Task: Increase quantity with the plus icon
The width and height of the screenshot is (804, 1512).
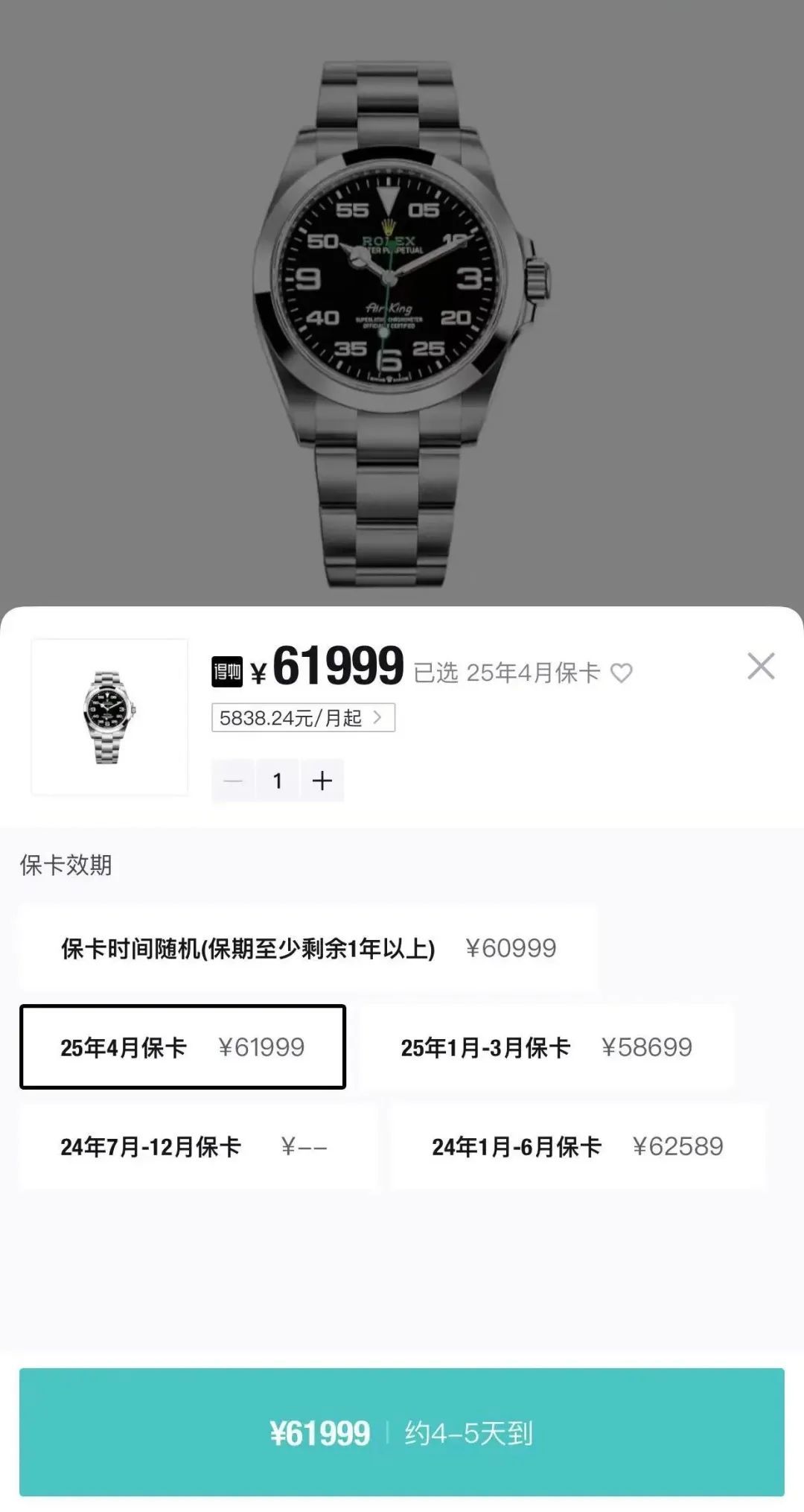Action: click(x=322, y=780)
